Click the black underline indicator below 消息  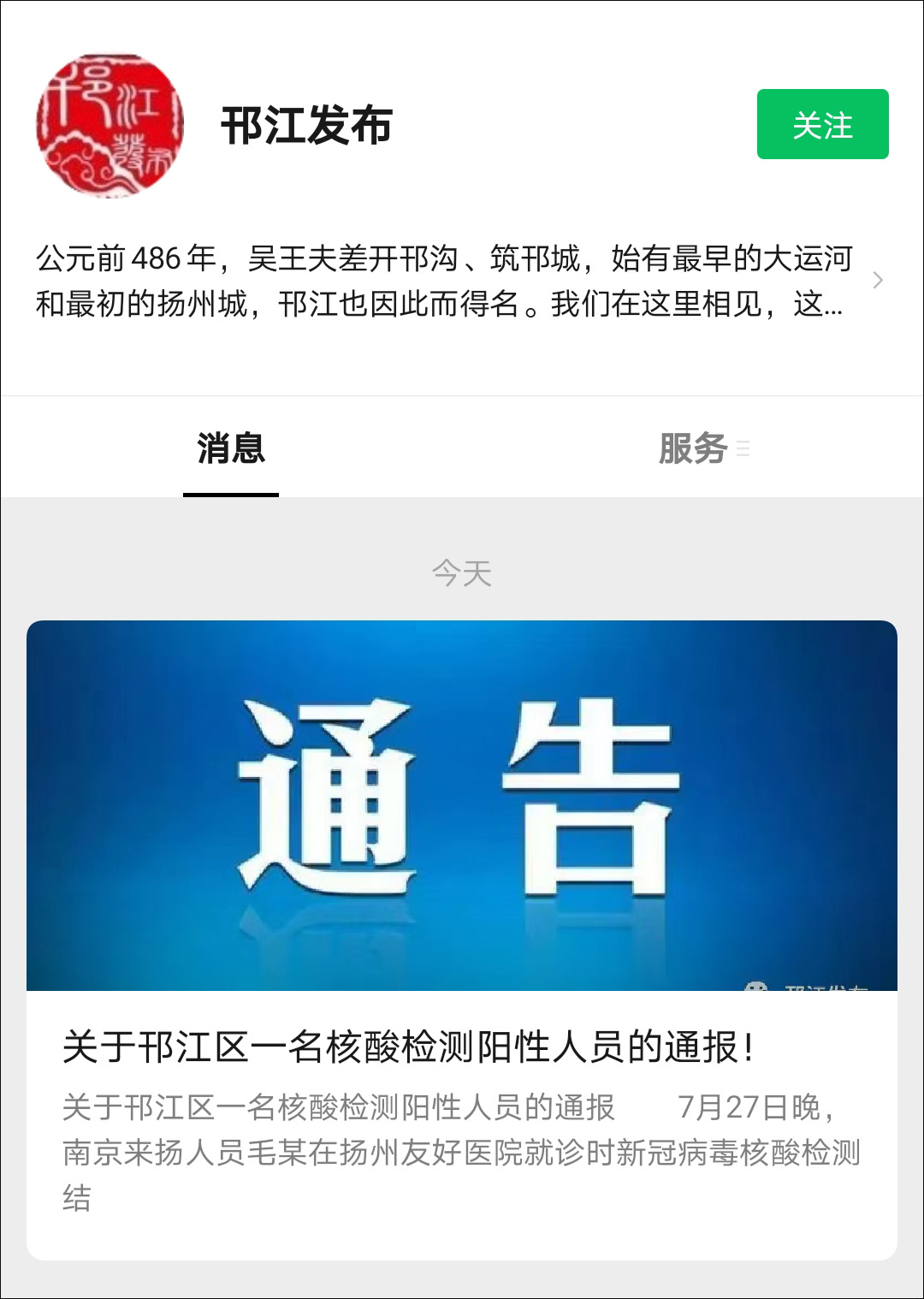[229, 493]
